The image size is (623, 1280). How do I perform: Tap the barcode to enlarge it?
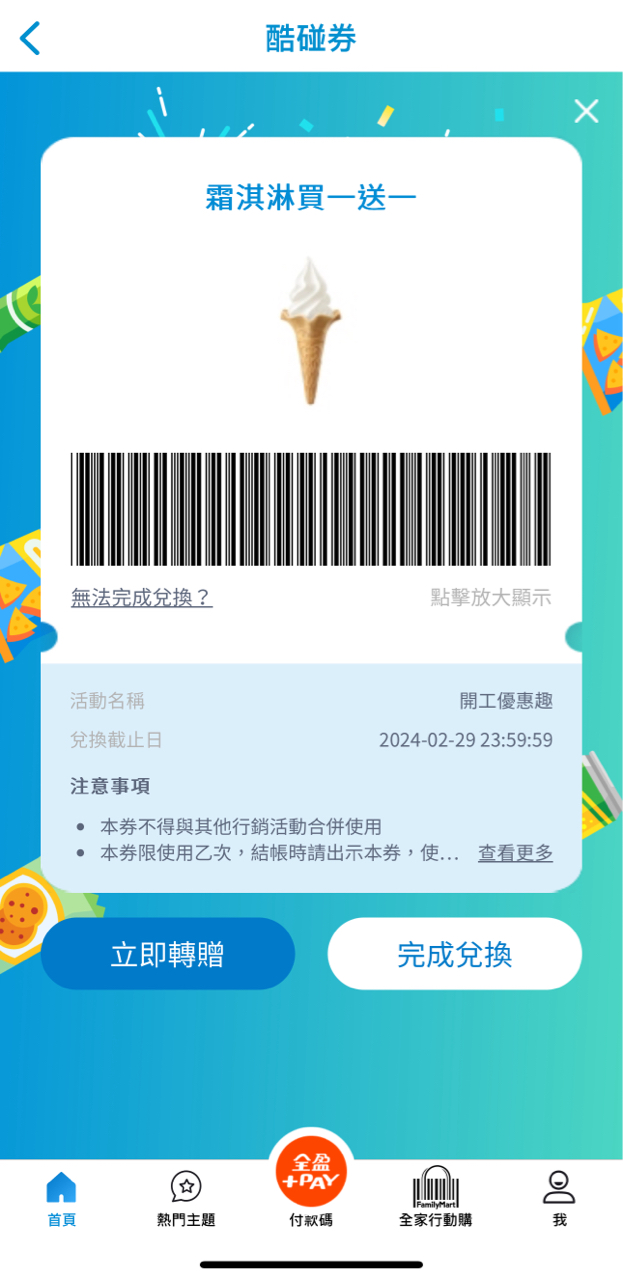310,510
